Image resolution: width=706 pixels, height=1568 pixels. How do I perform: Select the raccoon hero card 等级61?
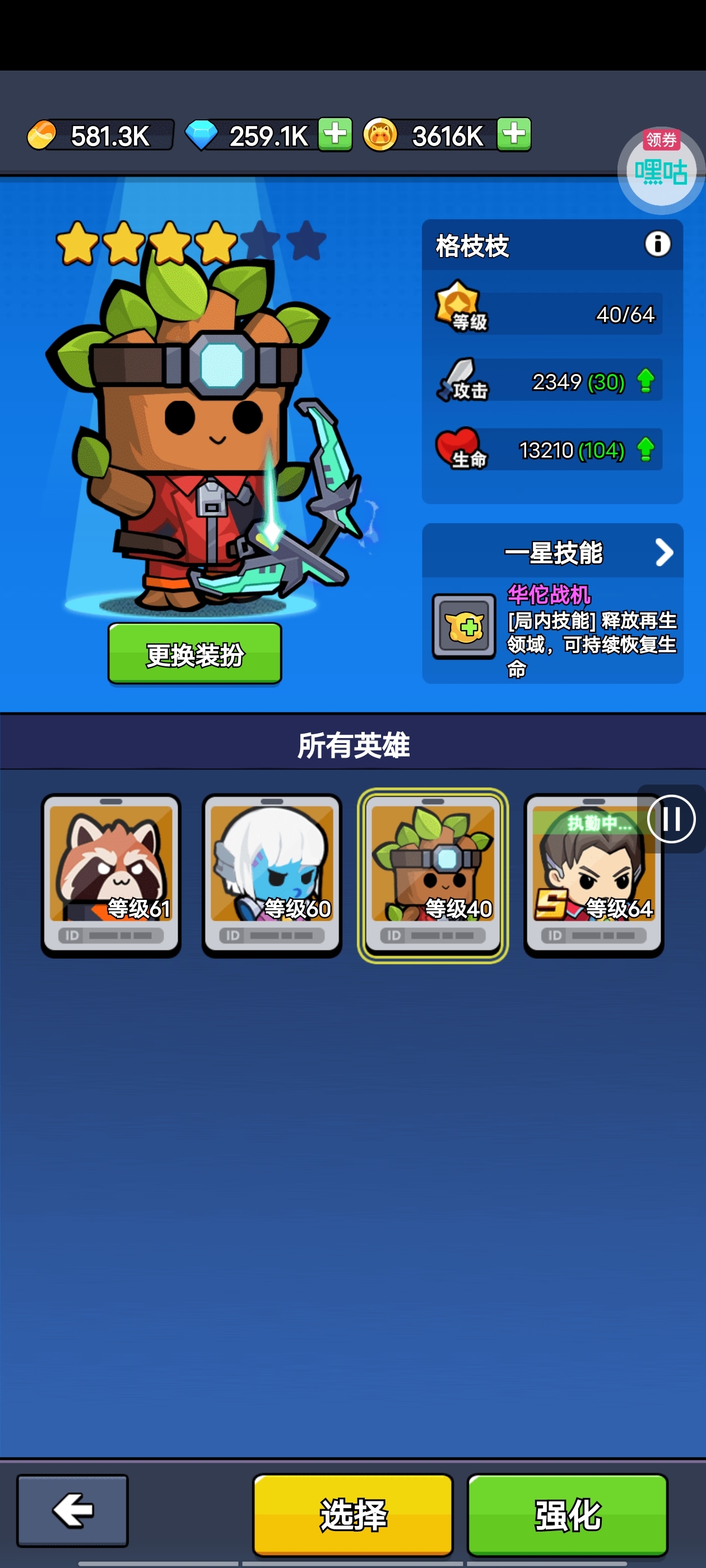[x=111, y=874]
